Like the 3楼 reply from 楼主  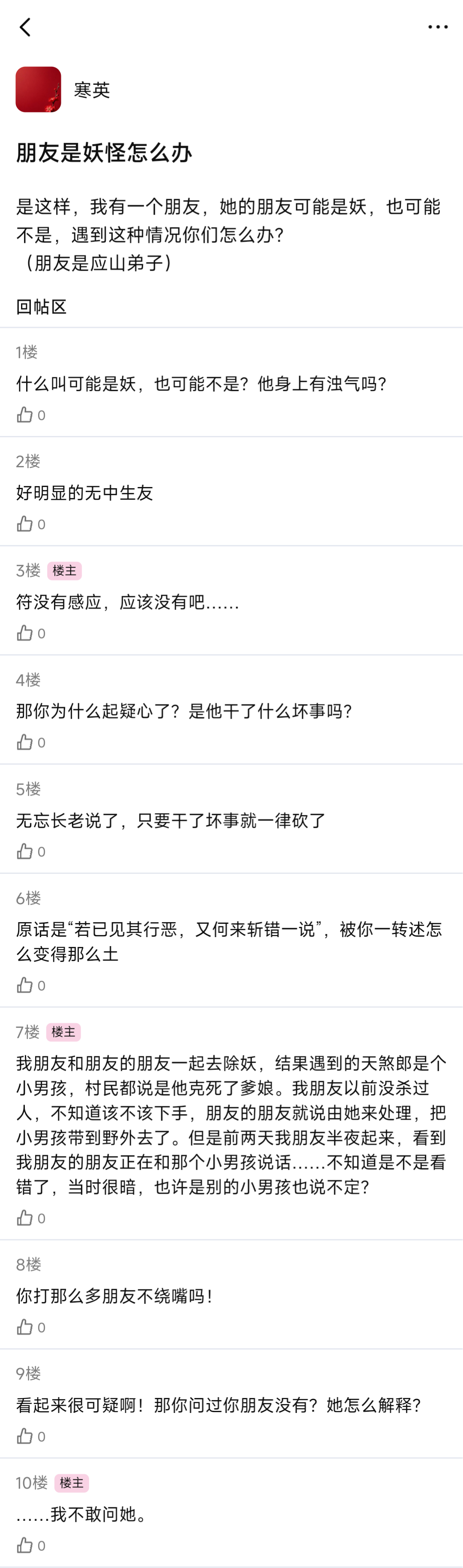click(x=25, y=633)
